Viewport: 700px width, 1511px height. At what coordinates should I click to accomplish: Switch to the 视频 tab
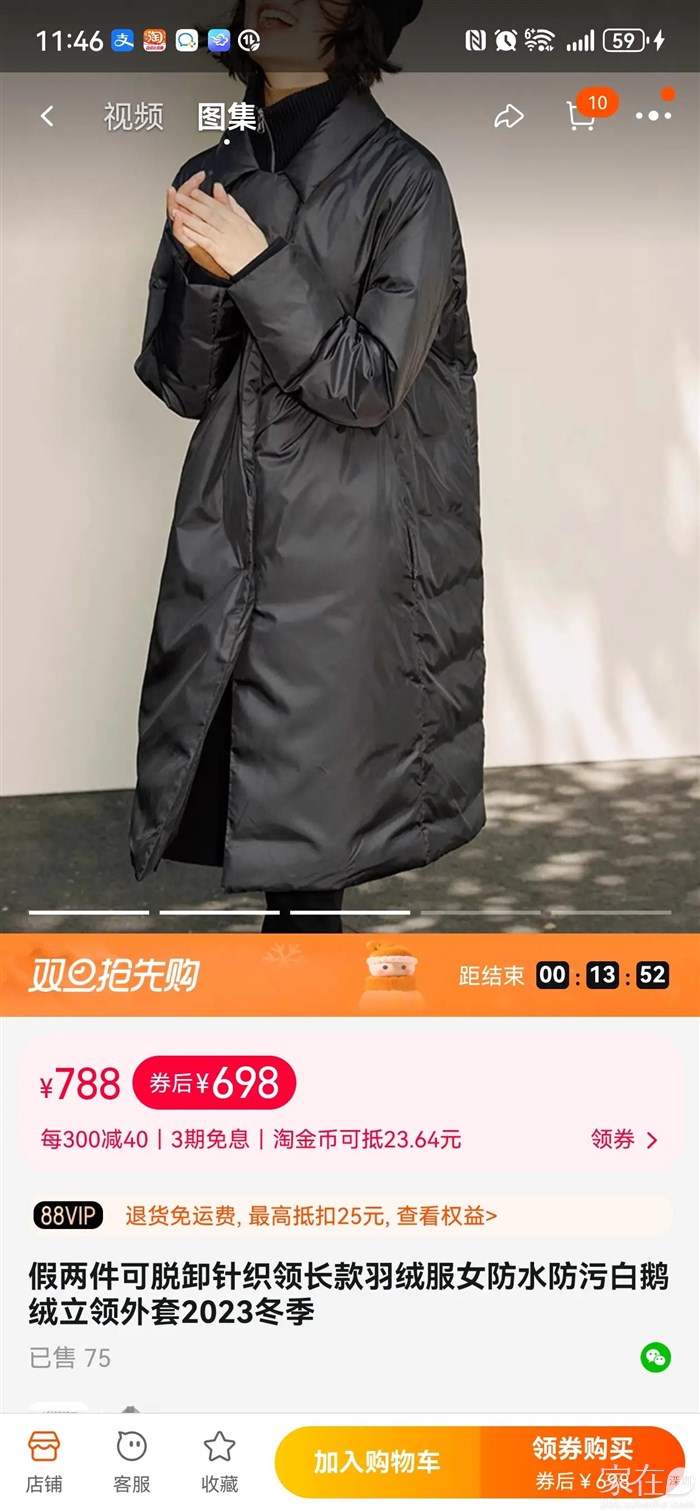pyautogui.click(x=133, y=116)
